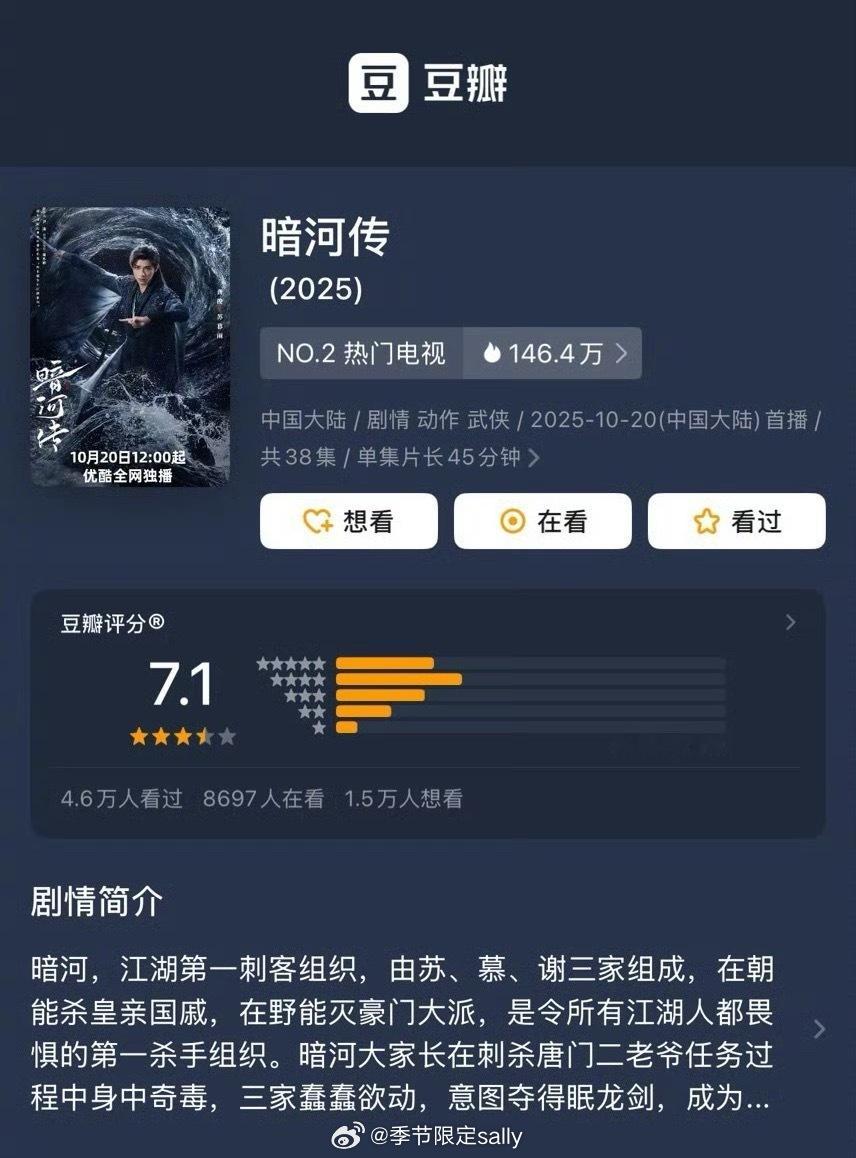Screen dimensions: 856x1158
Task: Enable 在看 currently-watching status
Action: tap(542, 520)
